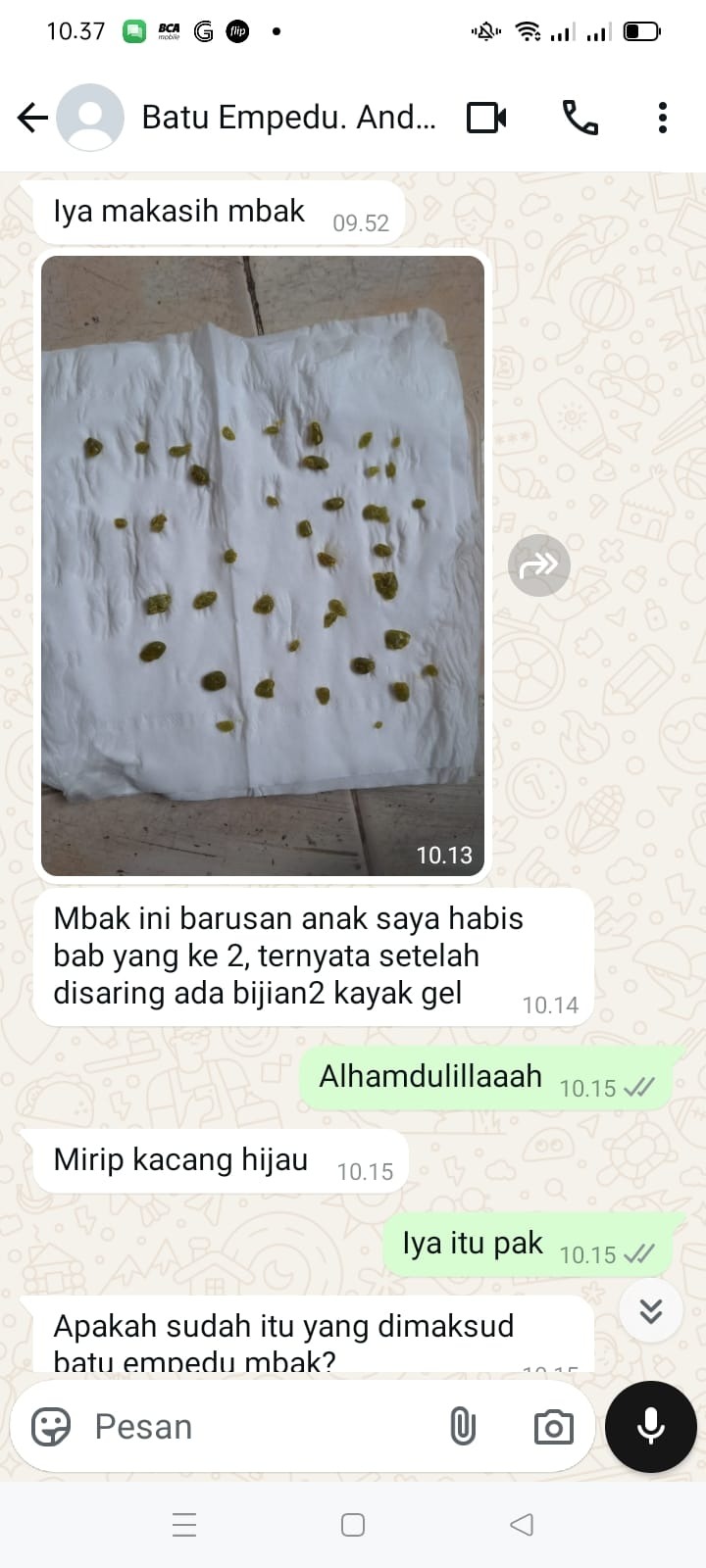This screenshot has width=706, height=1568.
Task: Open the emoji and sticker picker
Action: click(51, 1427)
